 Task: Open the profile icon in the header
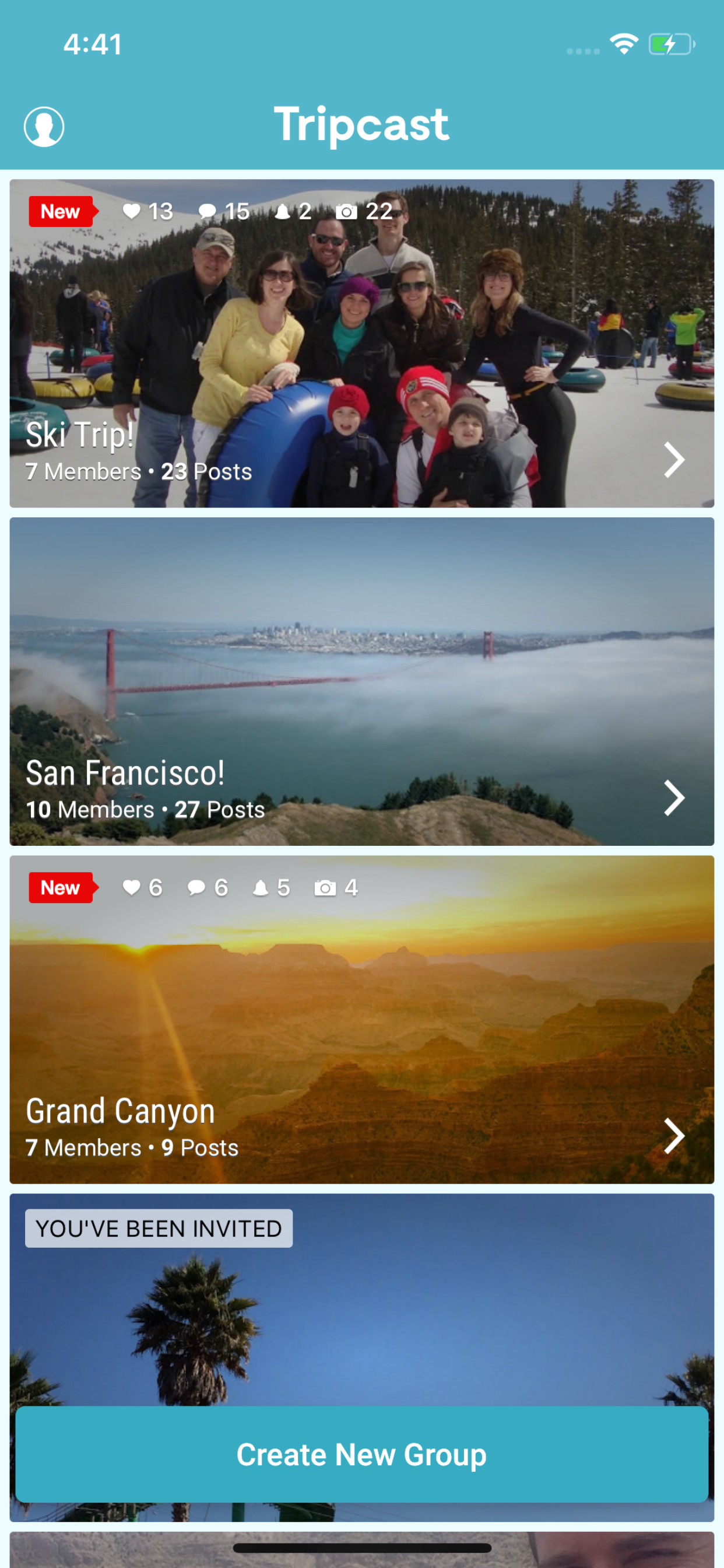[44, 127]
